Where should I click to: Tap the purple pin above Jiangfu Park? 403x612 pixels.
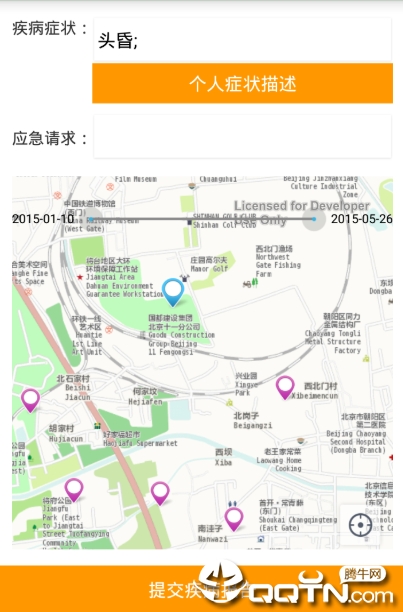click(x=74, y=490)
